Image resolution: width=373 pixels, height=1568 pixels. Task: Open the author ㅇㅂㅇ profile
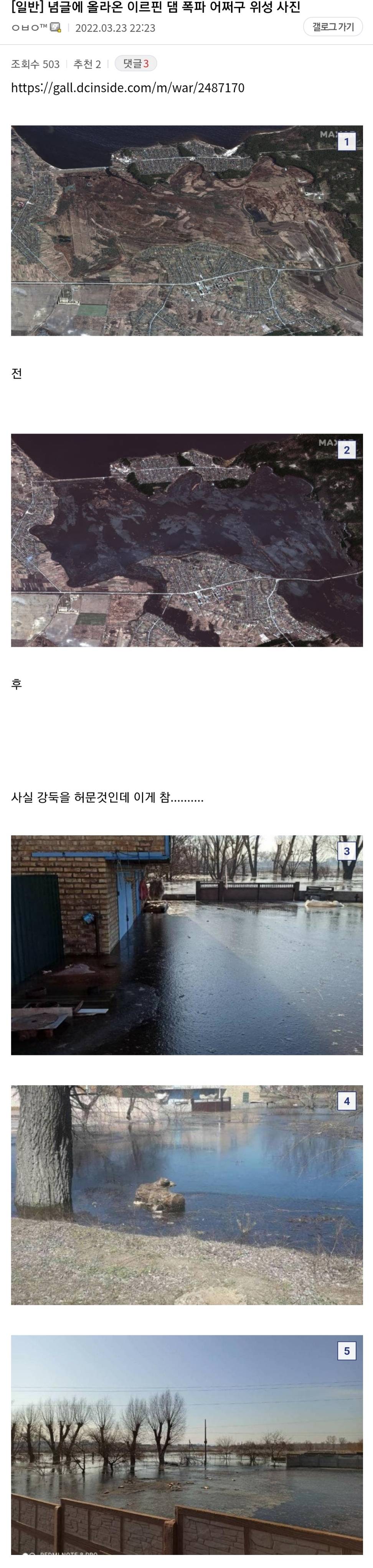tap(29, 28)
